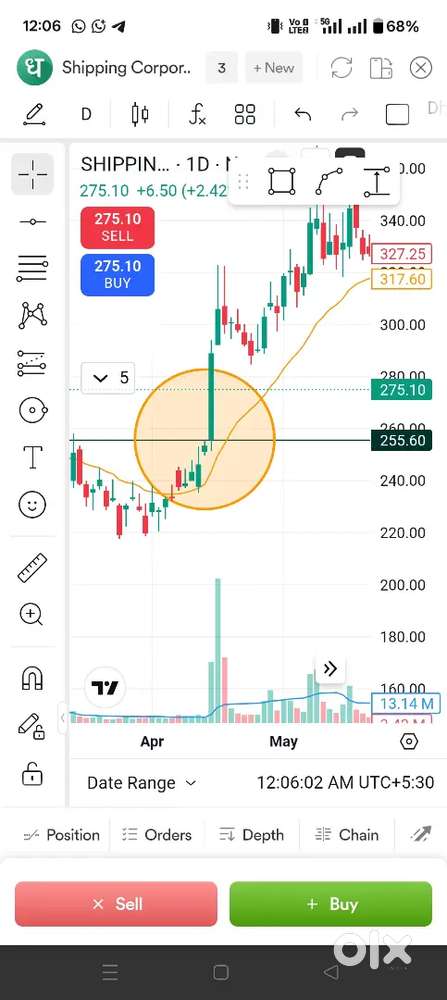Close the chart with the X icon
This screenshot has width=447, height=1000.
pyautogui.click(x=420, y=68)
